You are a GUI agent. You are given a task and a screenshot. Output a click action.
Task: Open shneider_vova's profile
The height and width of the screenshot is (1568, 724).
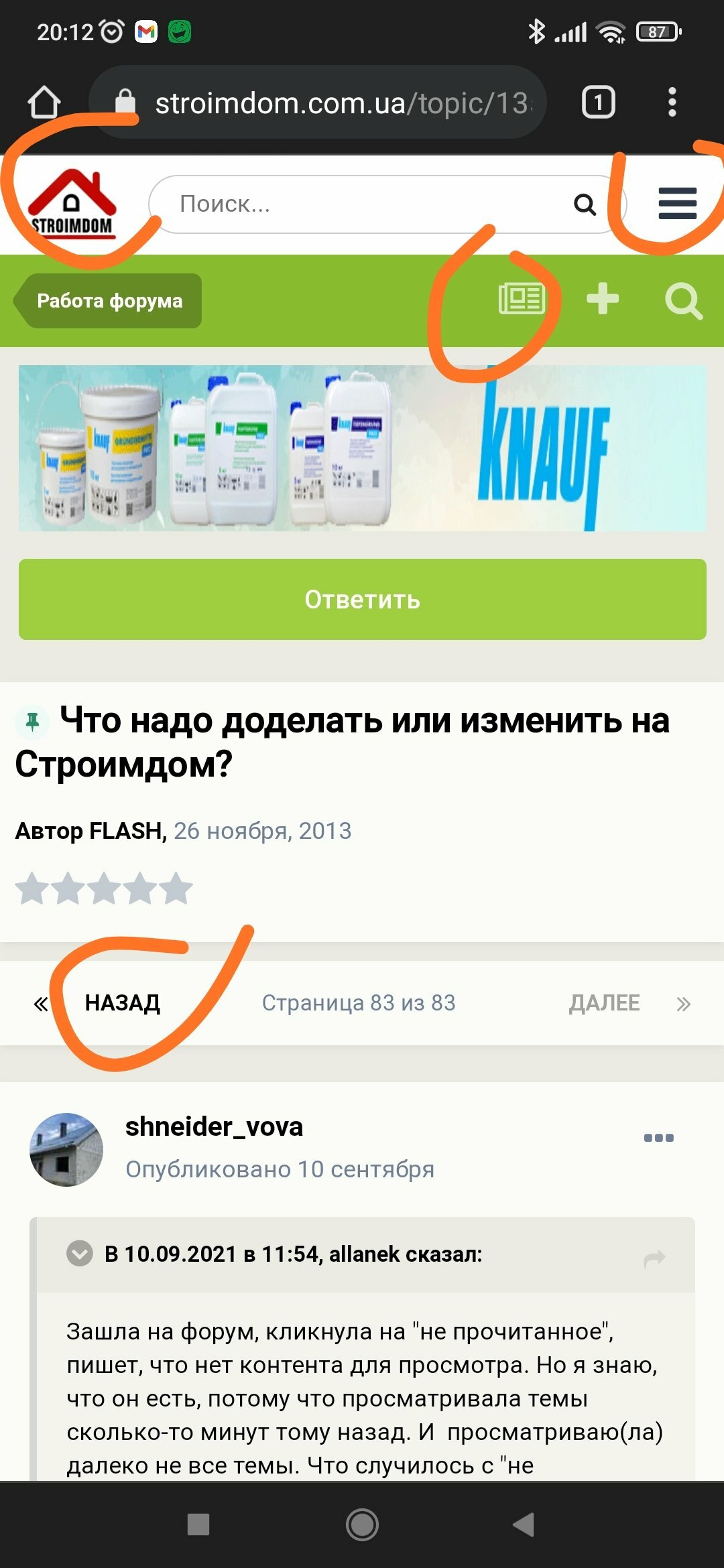pyautogui.click(x=214, y=1126)
